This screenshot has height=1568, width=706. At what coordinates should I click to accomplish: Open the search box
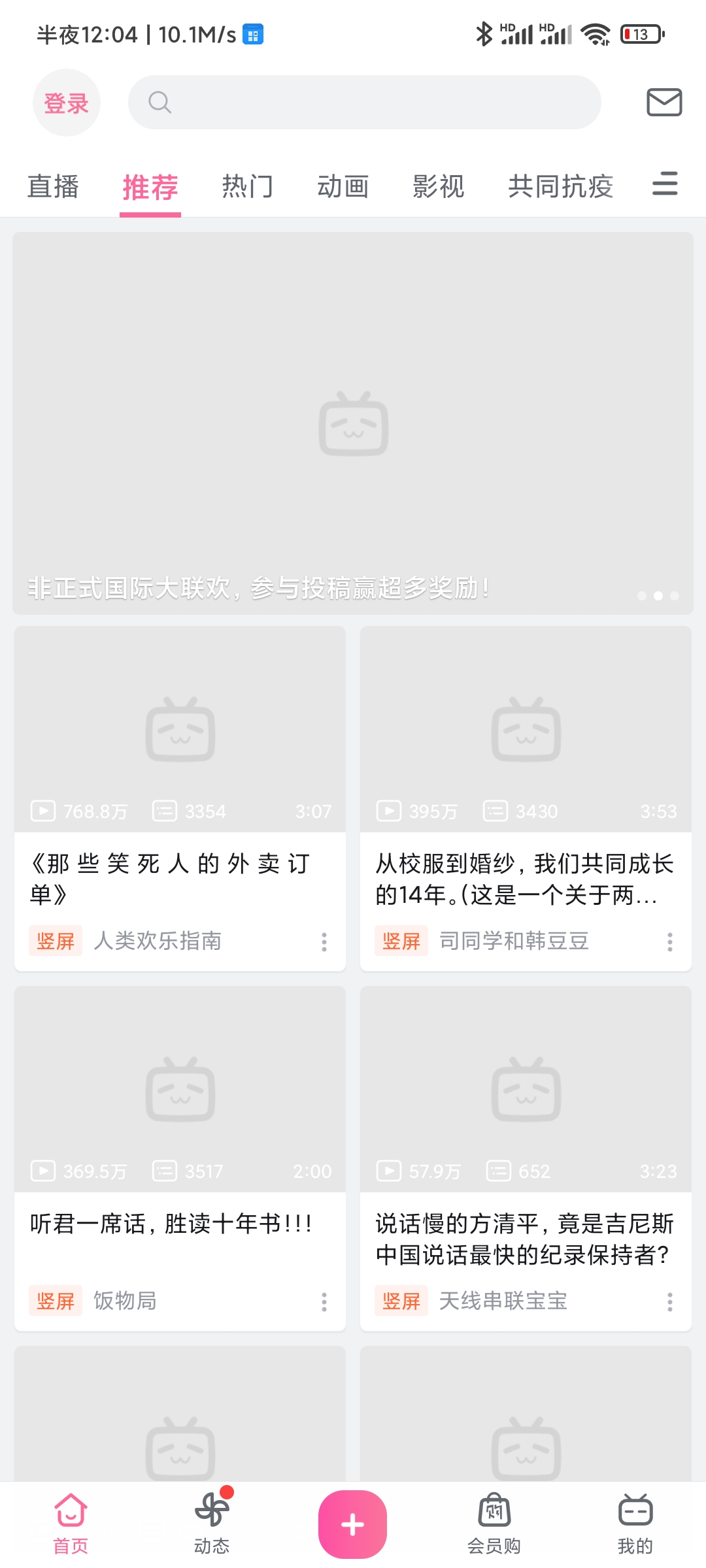click(364, 103)
